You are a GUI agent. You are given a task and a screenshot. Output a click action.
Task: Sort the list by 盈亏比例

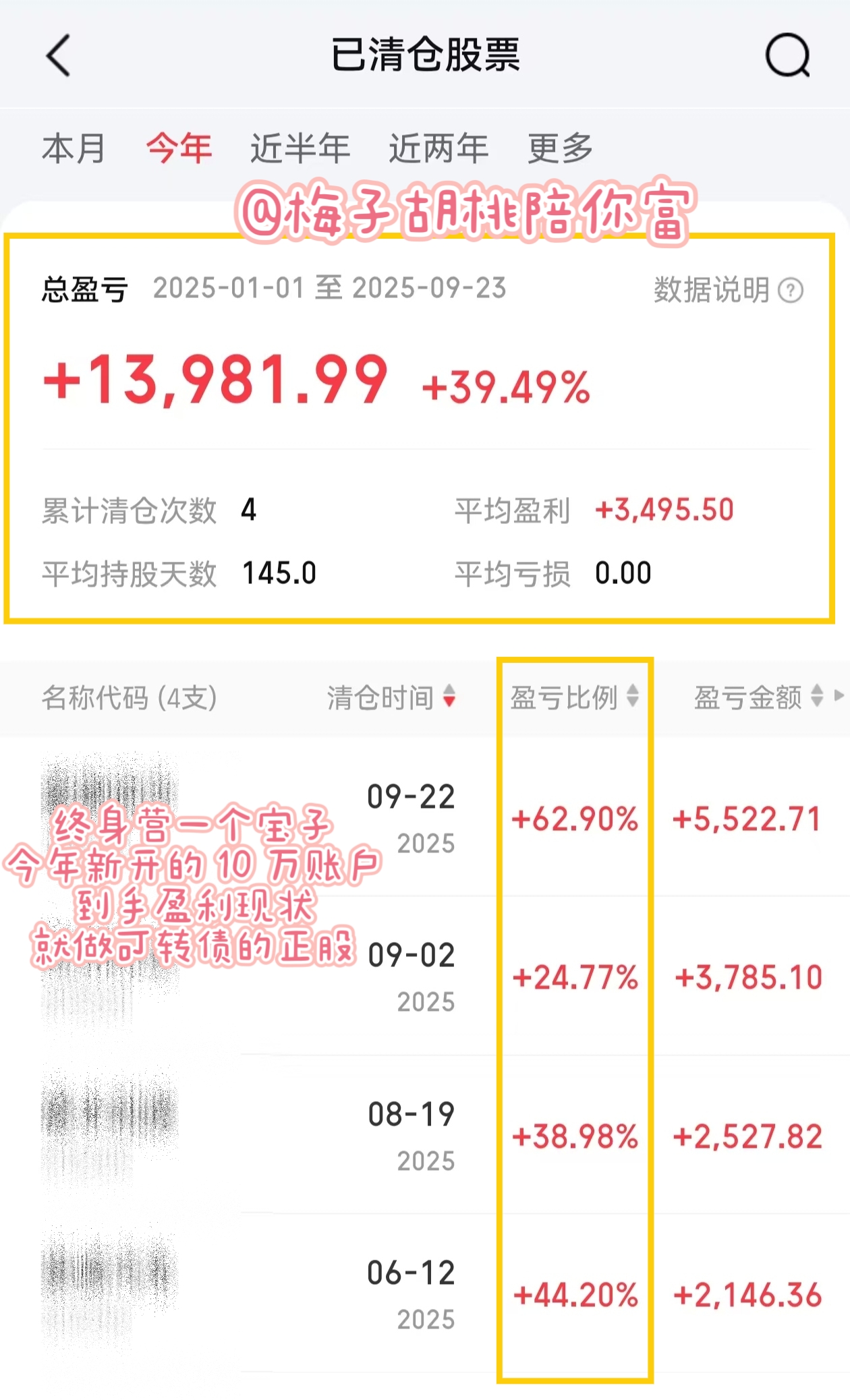(574, 697)
